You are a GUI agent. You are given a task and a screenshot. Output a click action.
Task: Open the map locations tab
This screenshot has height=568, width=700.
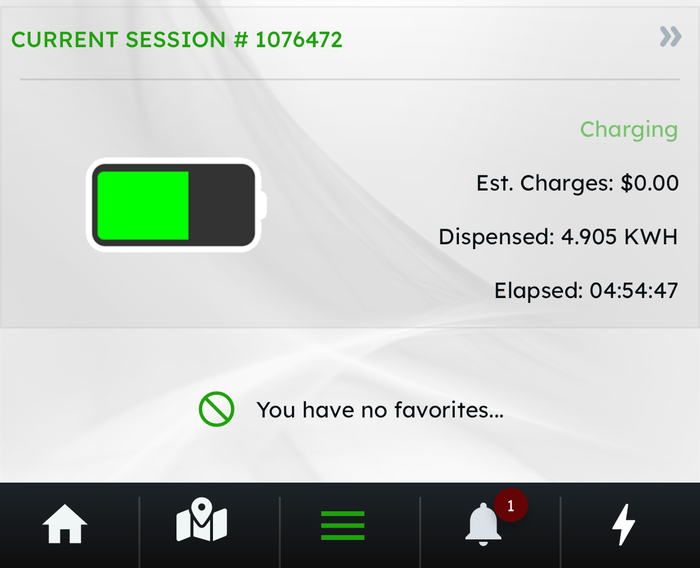[x=202, y=524]
